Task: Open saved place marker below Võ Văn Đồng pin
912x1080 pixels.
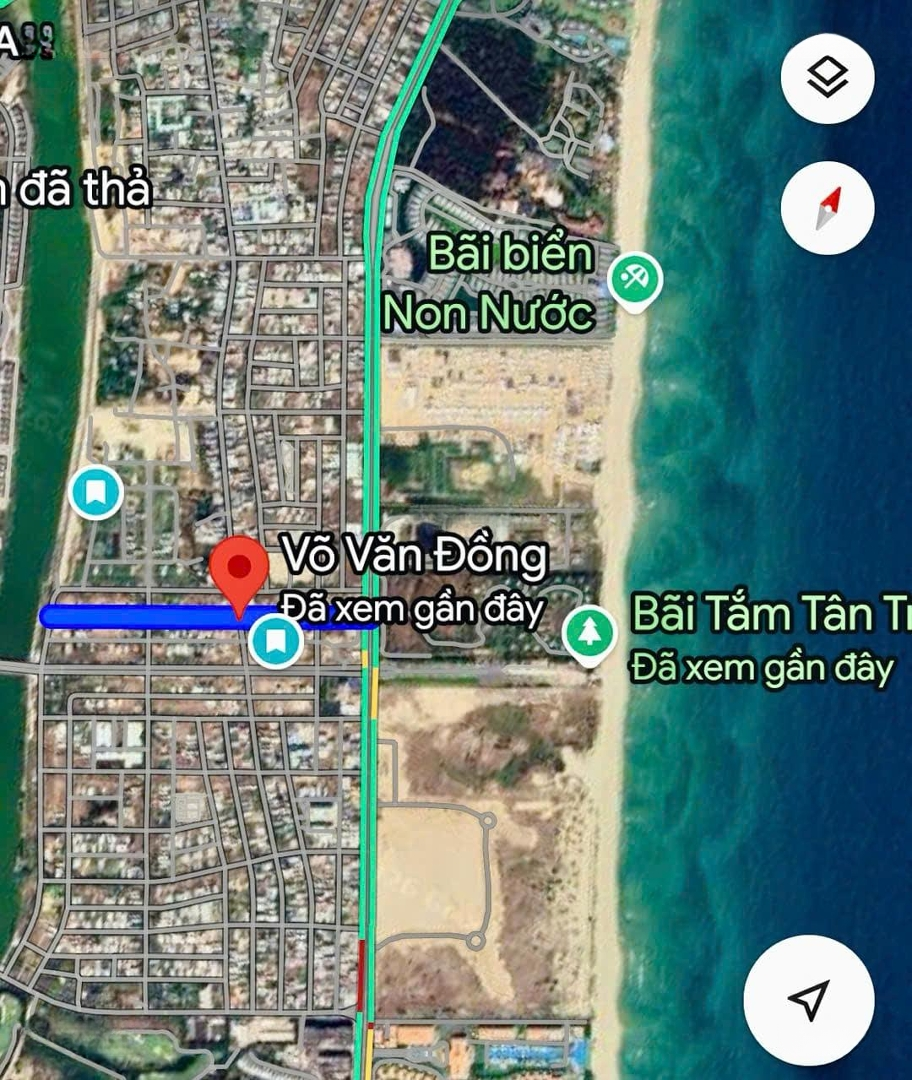Action: [x=275, y=640]
